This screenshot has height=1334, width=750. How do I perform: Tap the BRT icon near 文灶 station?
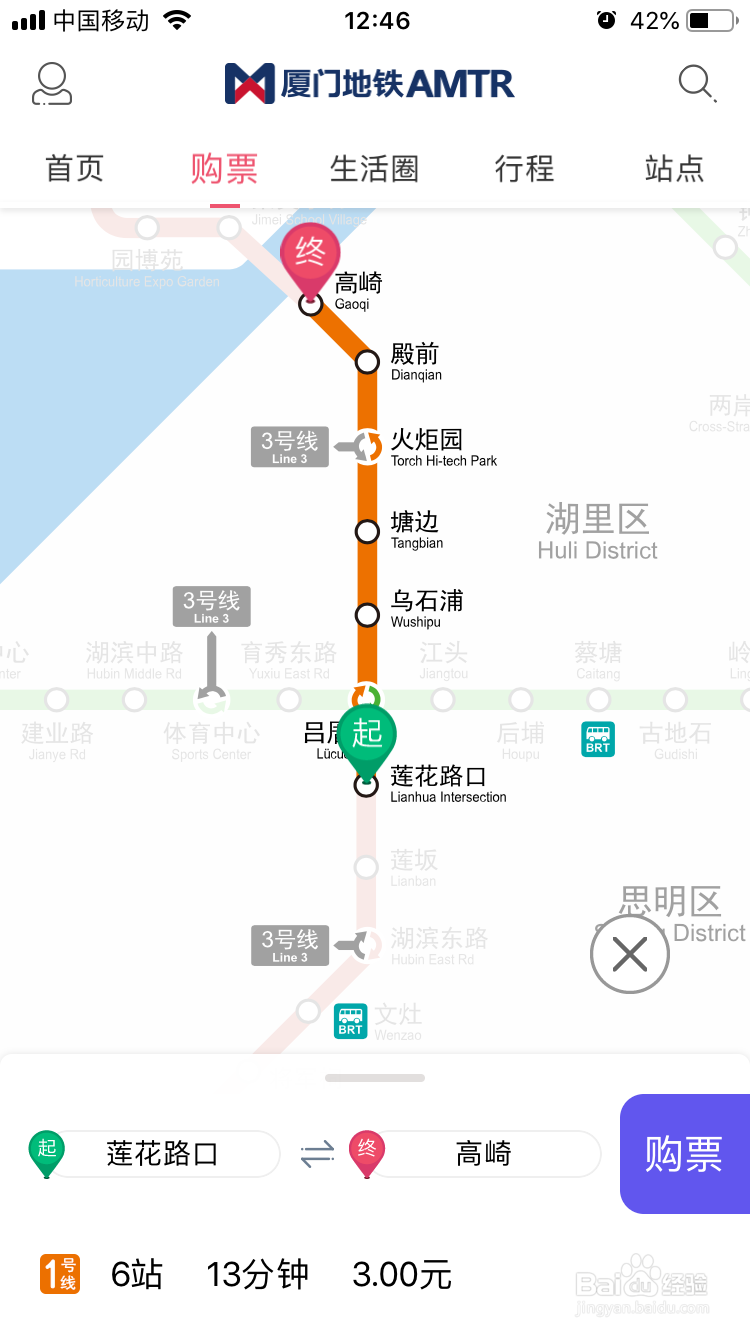point(350,1022)
